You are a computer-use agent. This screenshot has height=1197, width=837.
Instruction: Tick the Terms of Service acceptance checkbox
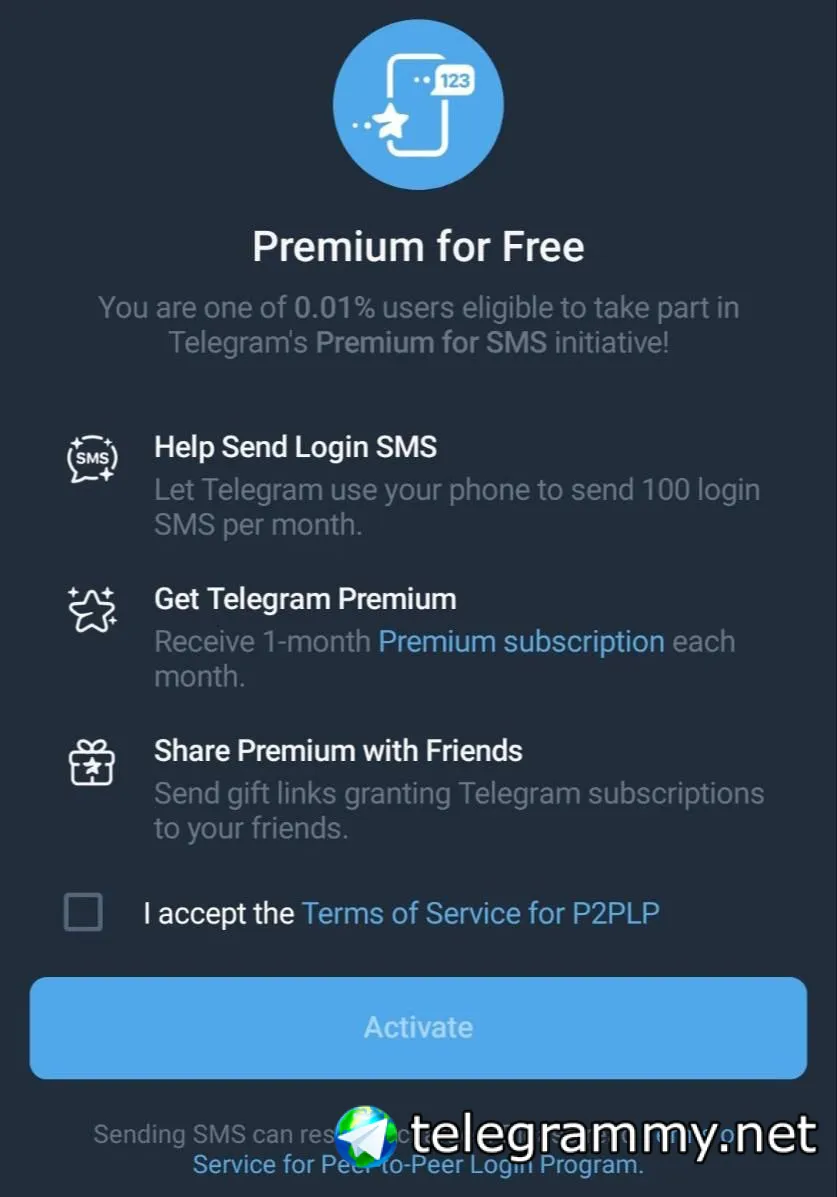coord(83,912)
